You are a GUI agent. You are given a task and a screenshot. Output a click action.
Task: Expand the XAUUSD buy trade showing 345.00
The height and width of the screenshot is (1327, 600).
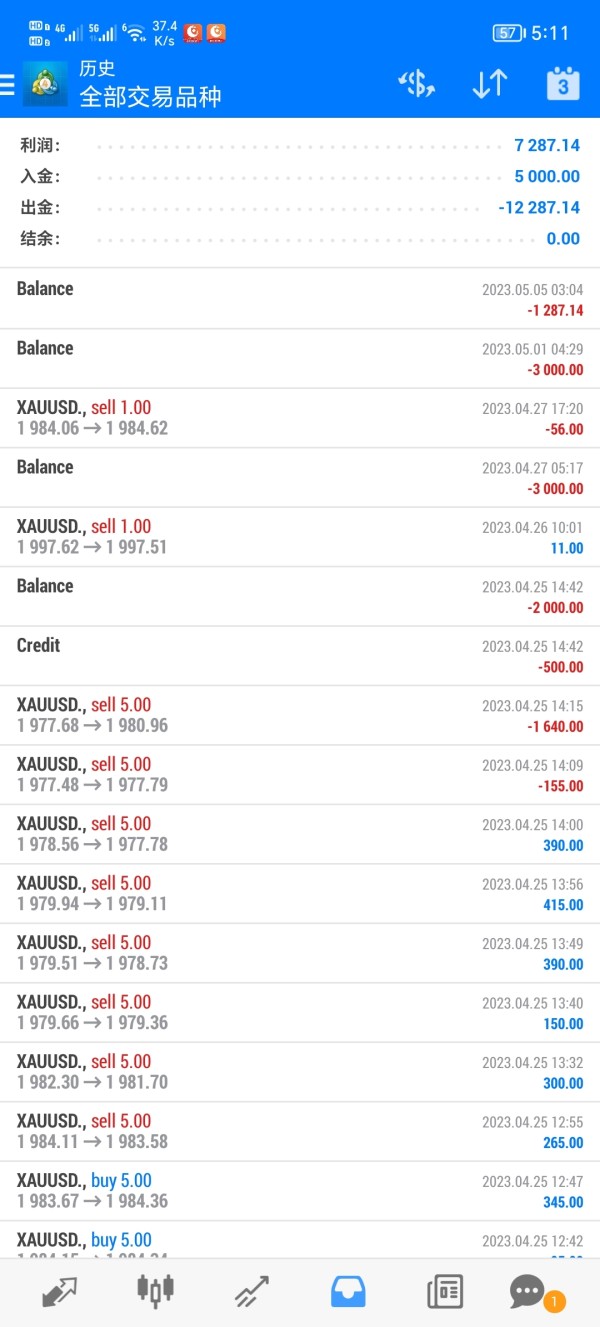click(300, 1191)
